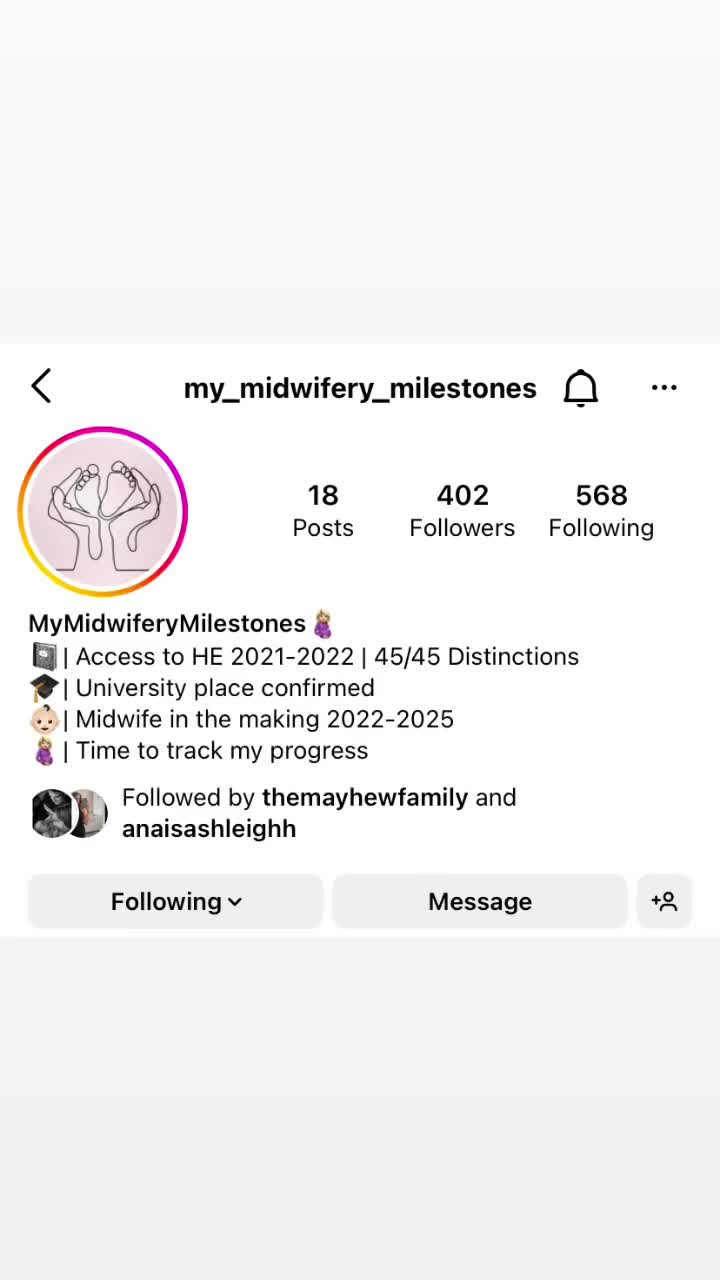This screenshot has width=720, height=1280.
Task: Open the notifications bell for this profile
Action: pyautogui.click(x=580, y=388)
